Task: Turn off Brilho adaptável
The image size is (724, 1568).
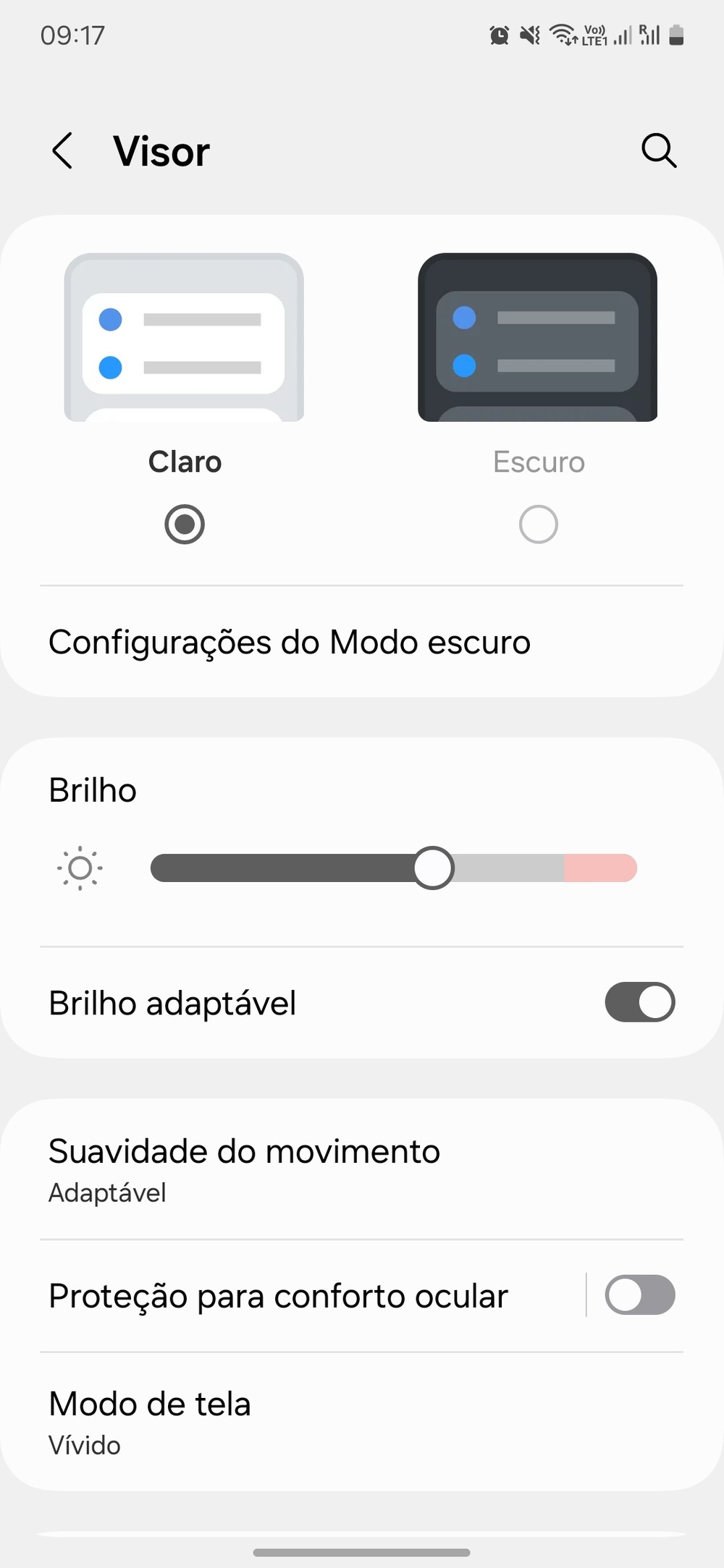Action: tap(639, 1002)
